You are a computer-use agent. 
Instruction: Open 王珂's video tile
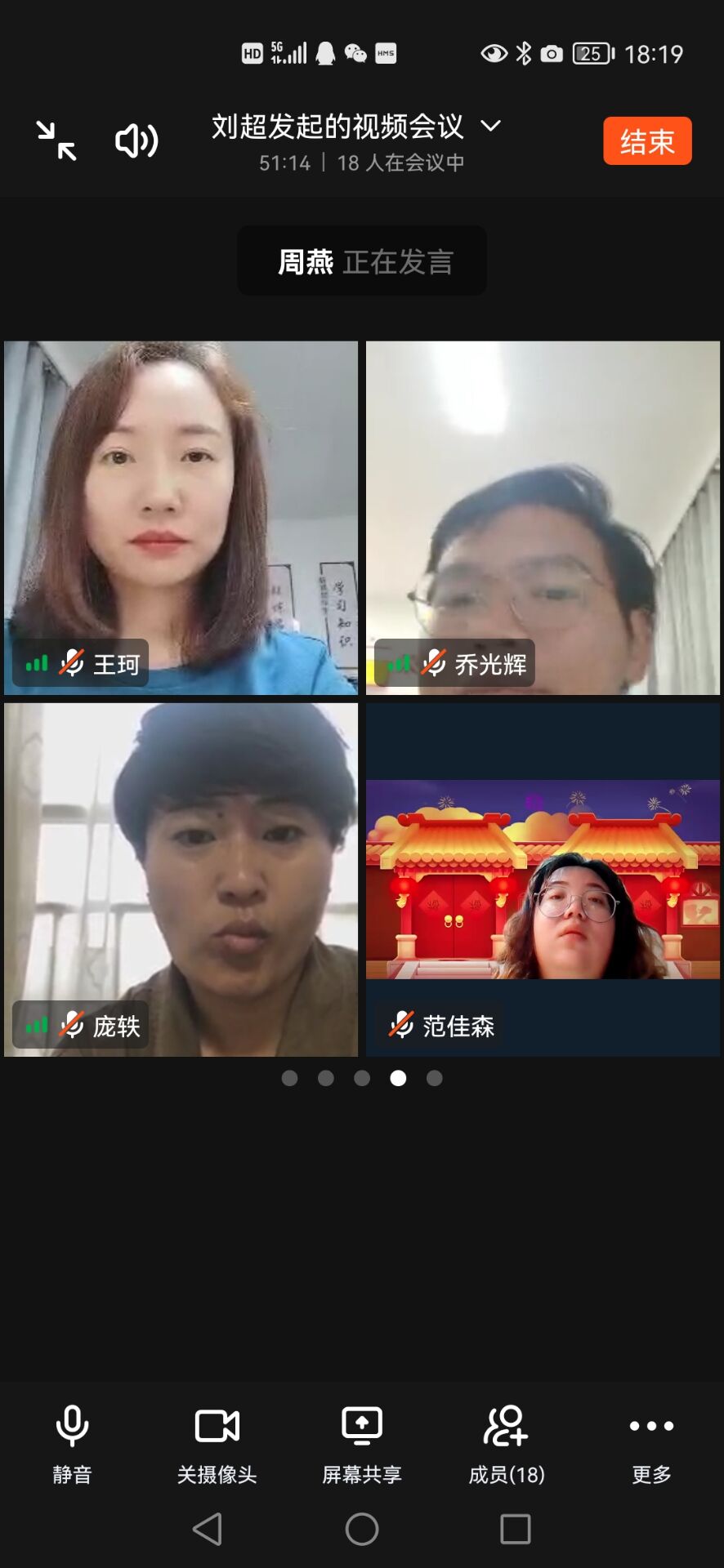181,518
